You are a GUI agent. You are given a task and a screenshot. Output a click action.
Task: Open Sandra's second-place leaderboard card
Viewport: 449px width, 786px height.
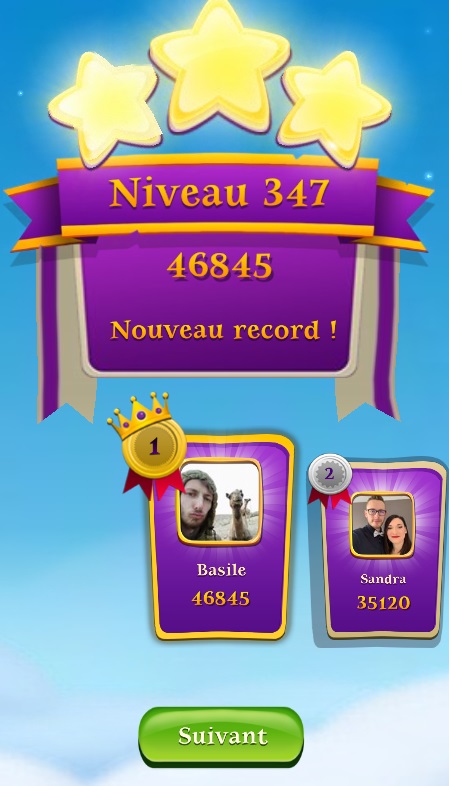pyautogui.click(x=384, y=550)
